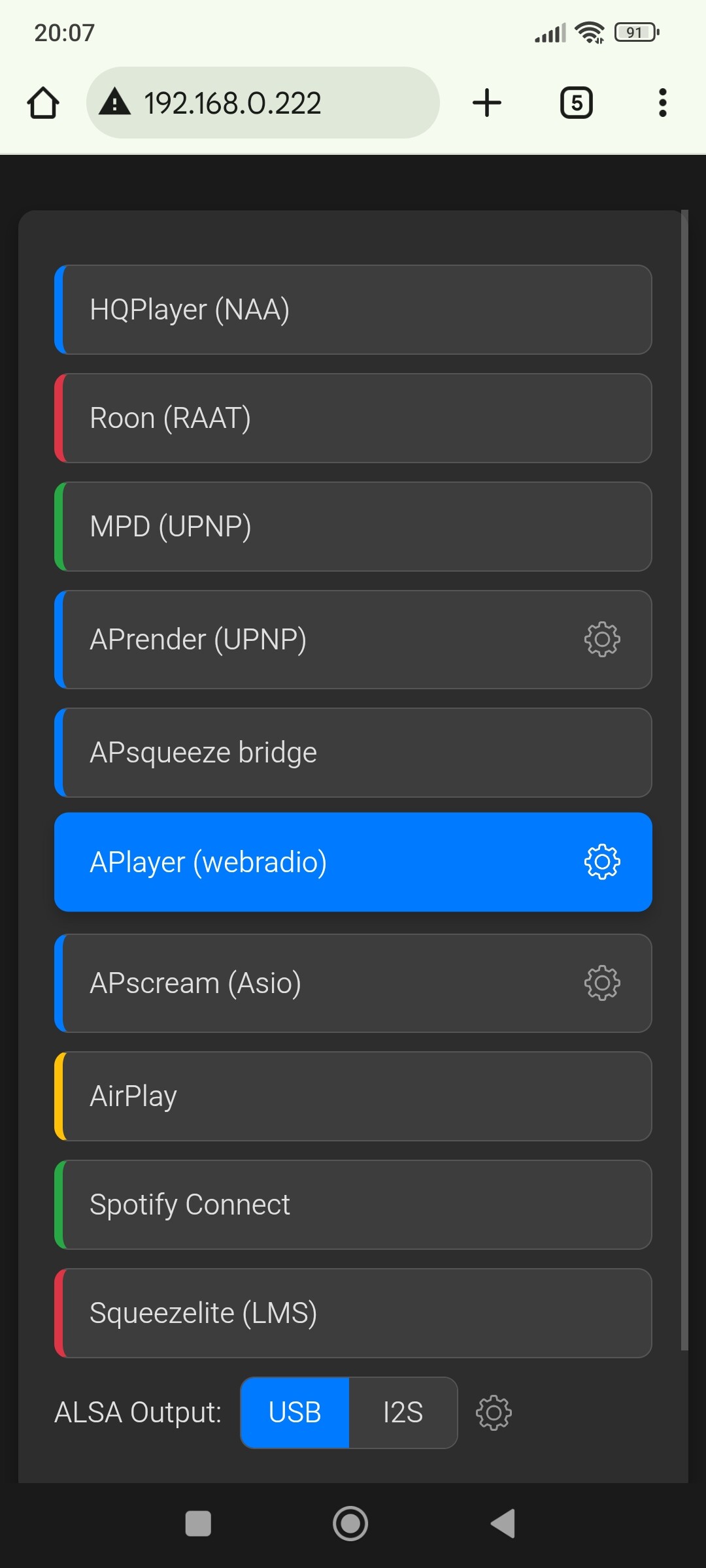Choose Squeezelite (LMS)
Image resolution: width=706 pixels, height=1568 pixels.
(x=353, y=1313)
